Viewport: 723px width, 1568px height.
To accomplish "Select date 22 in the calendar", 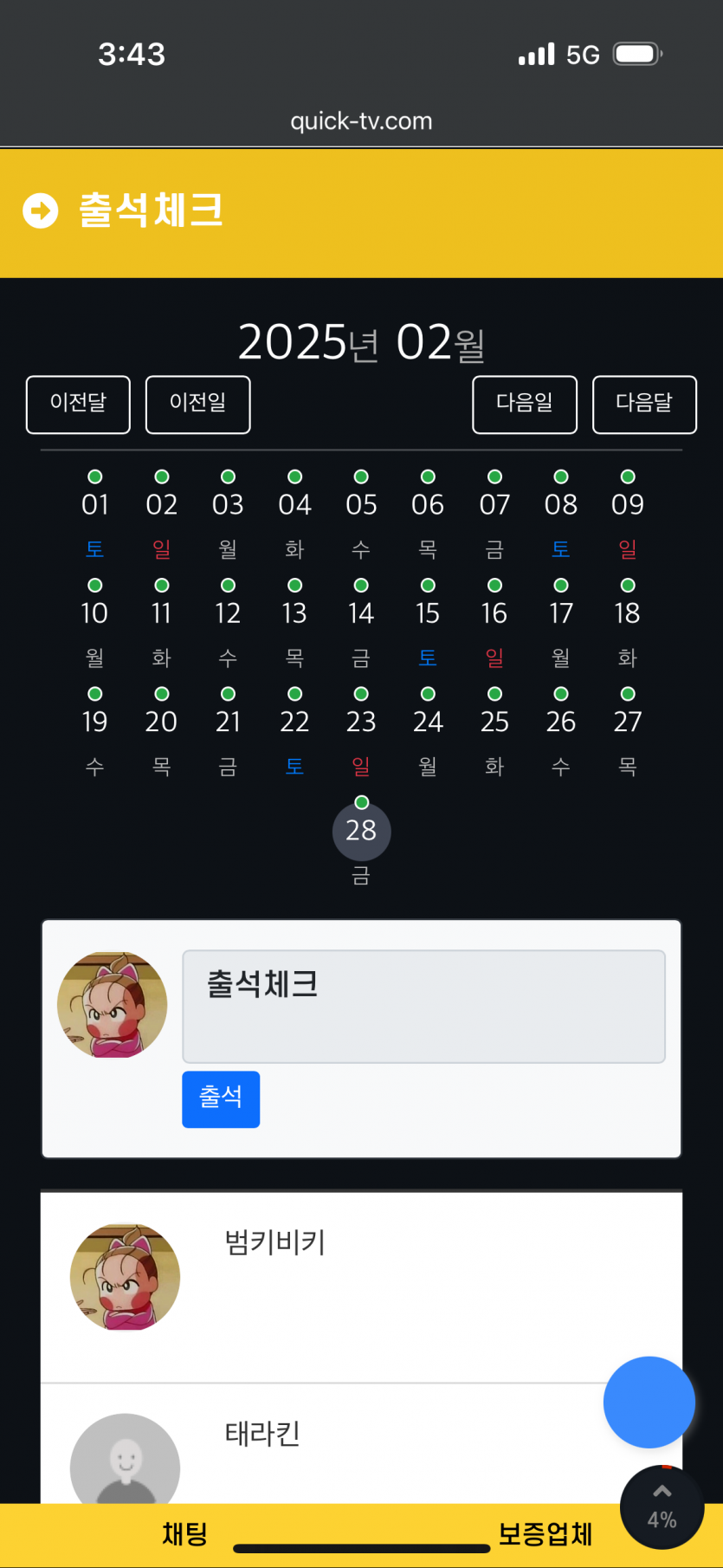I will [x=294, y=722].
